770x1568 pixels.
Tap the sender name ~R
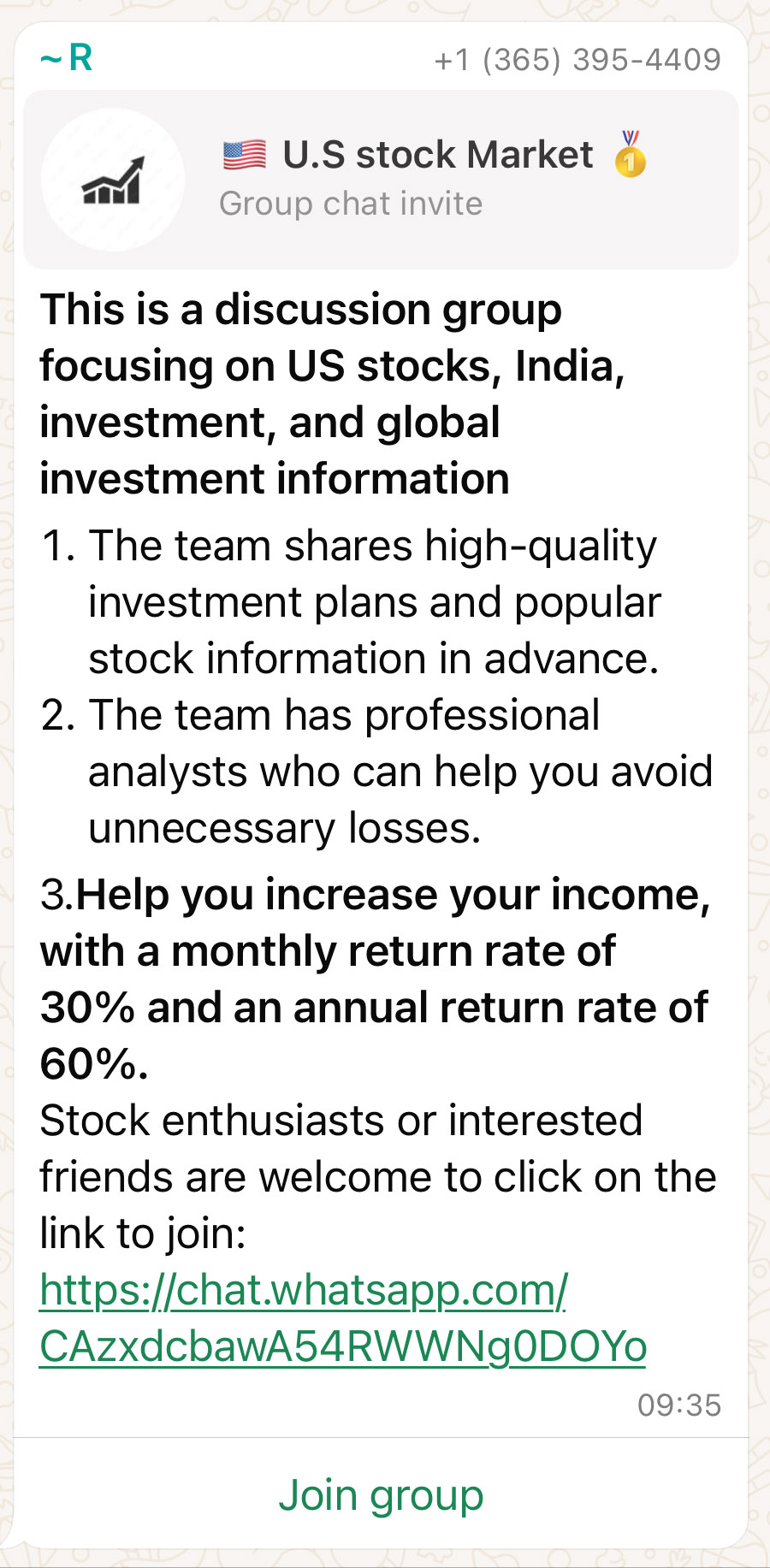coord(67,58)
